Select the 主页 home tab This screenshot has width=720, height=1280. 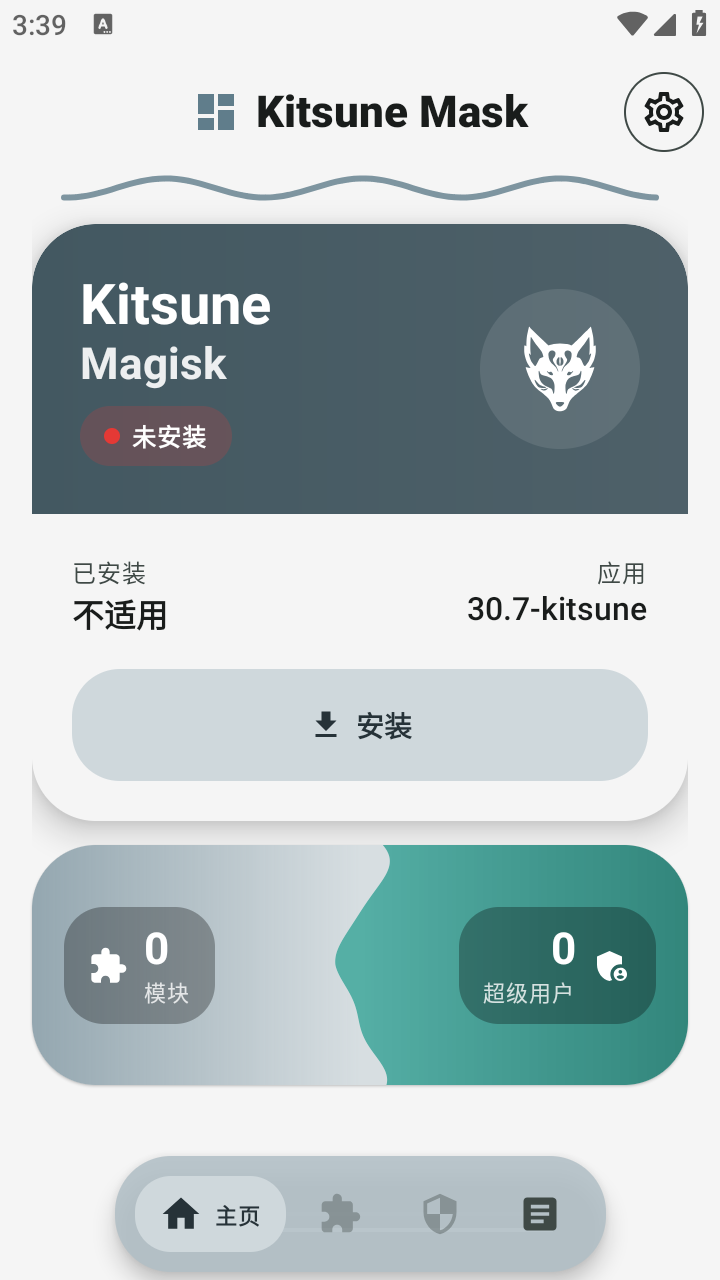click(x=209, y=1213)
